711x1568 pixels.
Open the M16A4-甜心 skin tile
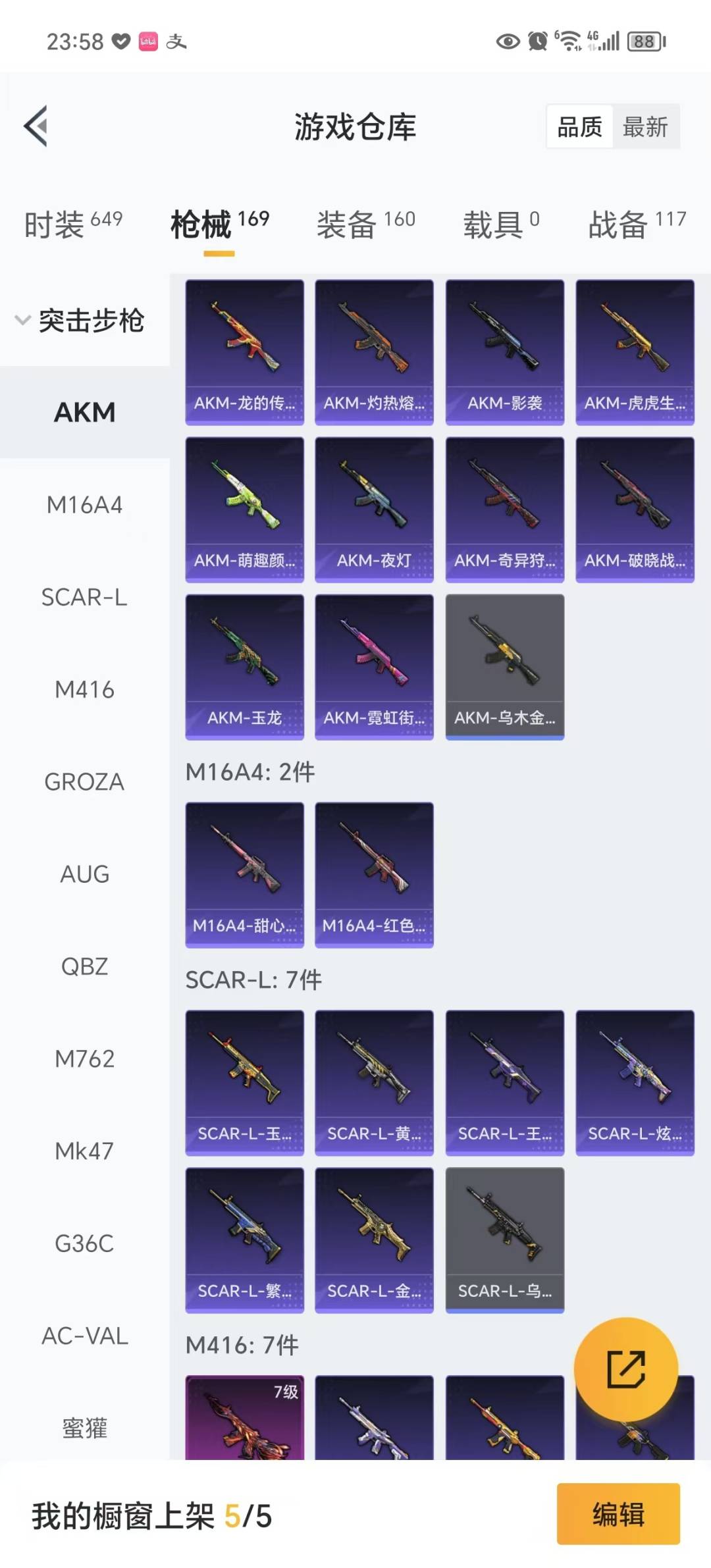click(244, 874)
